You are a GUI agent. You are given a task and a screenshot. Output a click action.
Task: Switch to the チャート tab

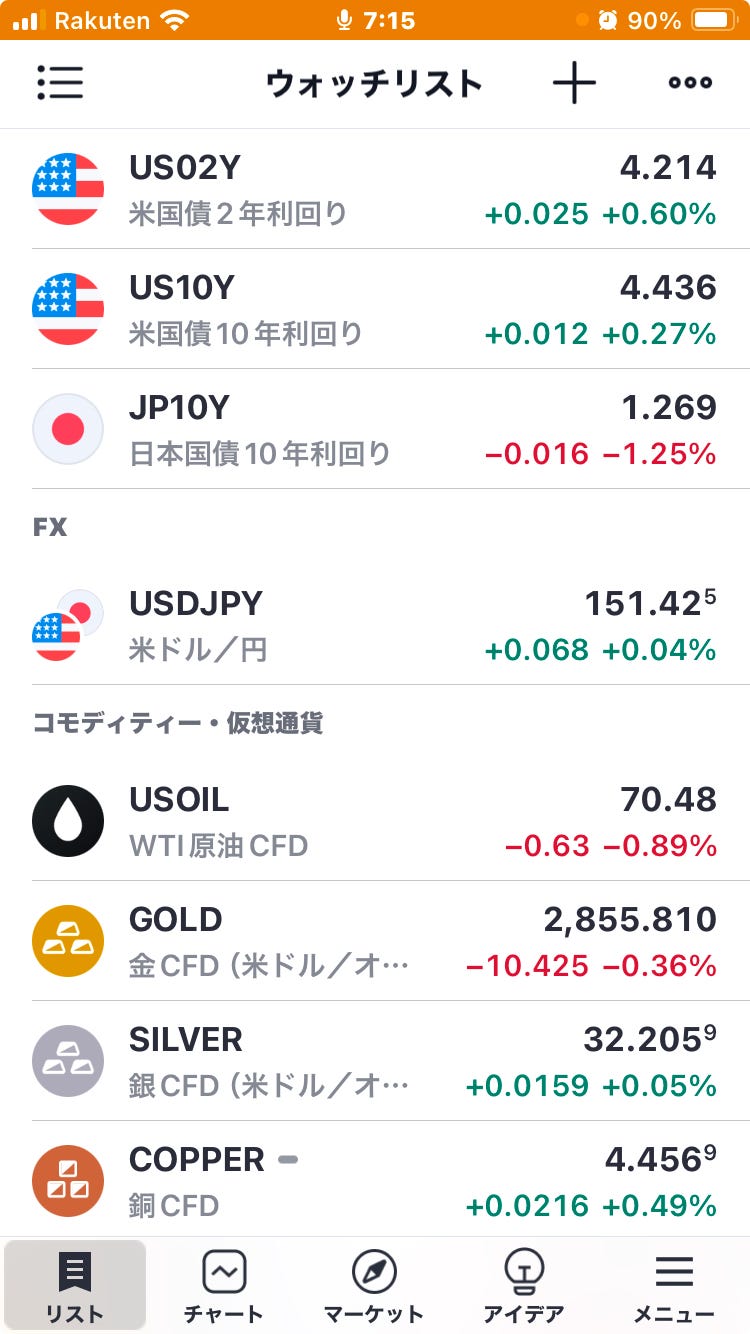tap(224, 1287)
